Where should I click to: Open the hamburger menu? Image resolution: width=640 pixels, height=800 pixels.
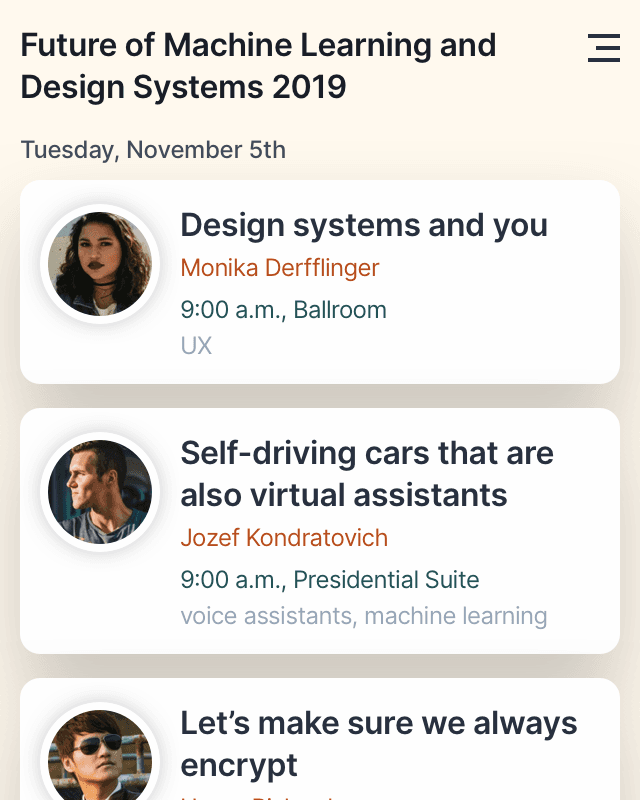point(604,48)
